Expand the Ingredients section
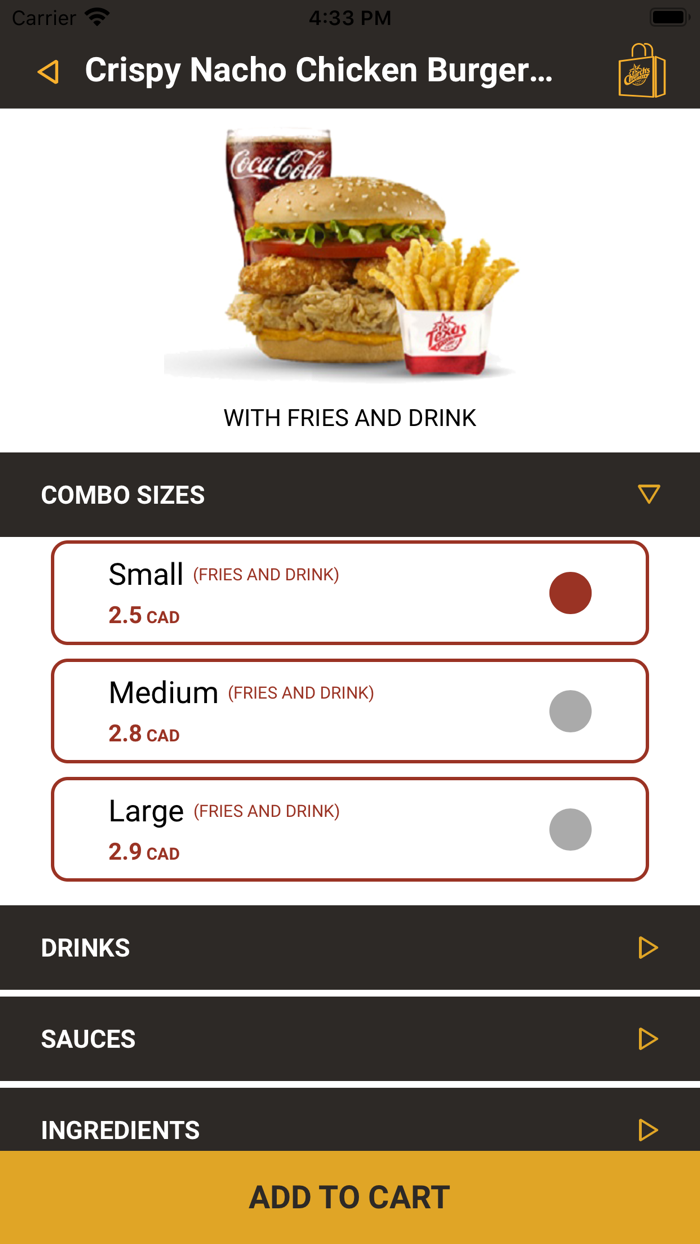The width and height of the screenshot is (700, 1244). (x=648, y=1129)
